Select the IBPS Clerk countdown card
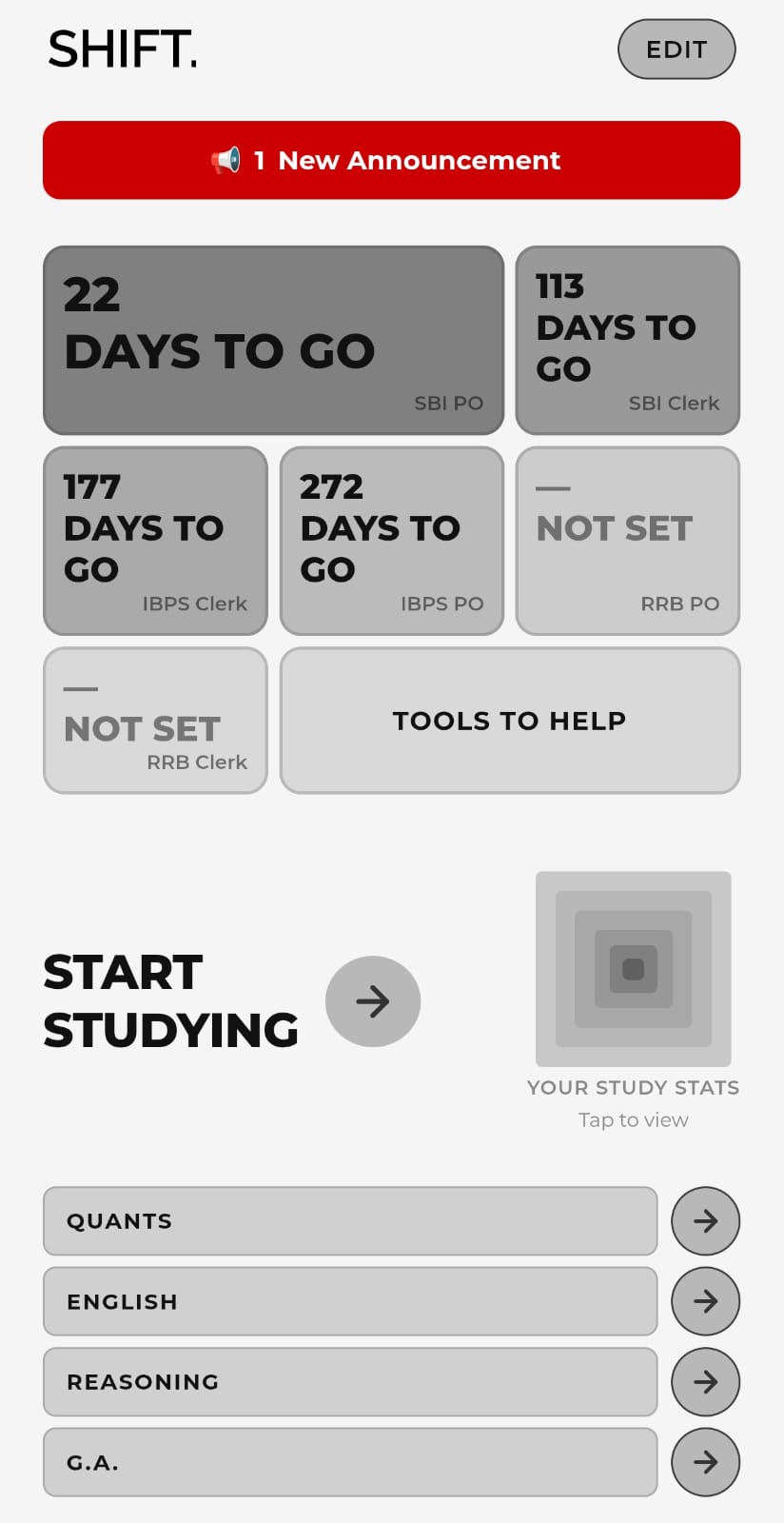Screen dimensions: 784x1523 coord(155,541)
